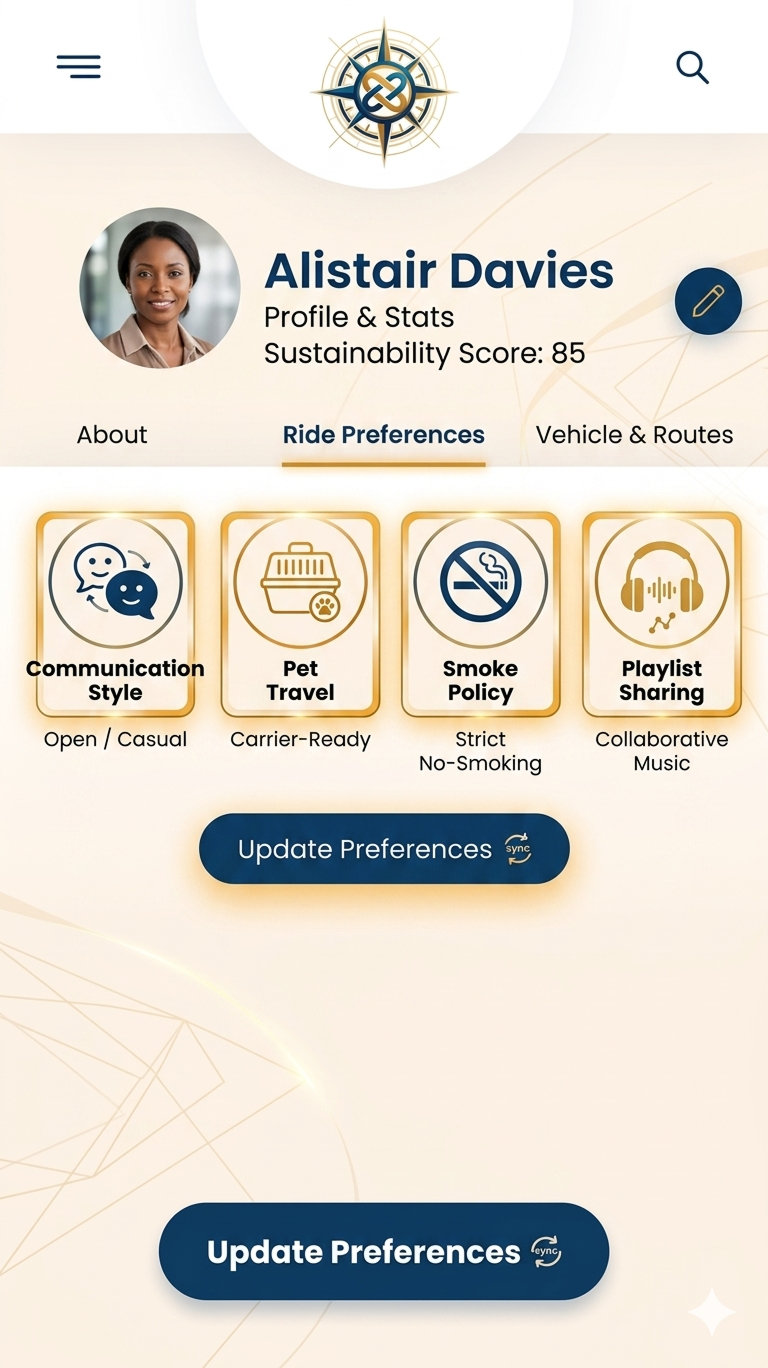Go to Vehicle & Routes tab

coord(634,435)
